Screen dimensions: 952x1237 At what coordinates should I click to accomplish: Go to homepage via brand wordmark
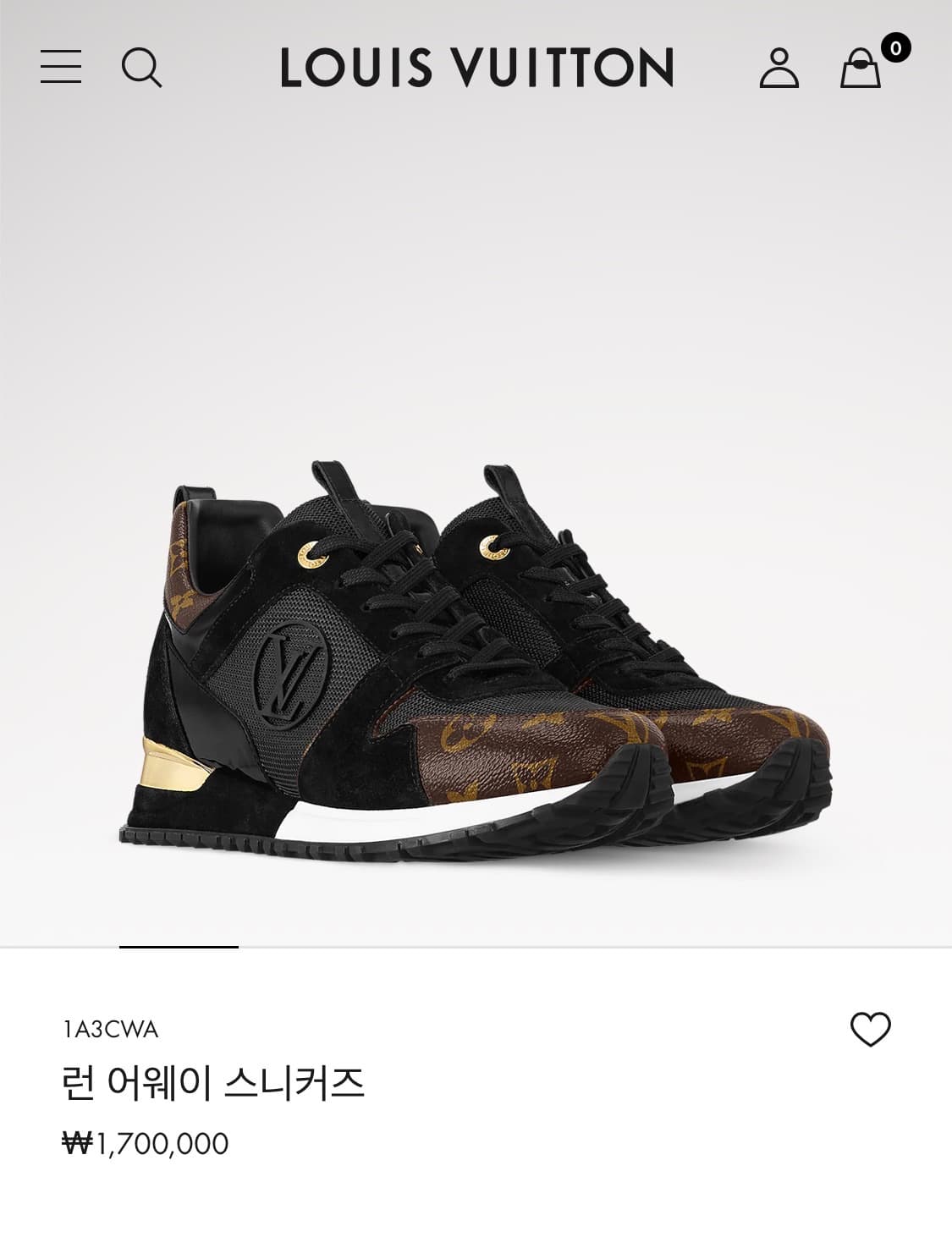click(476, 67)
